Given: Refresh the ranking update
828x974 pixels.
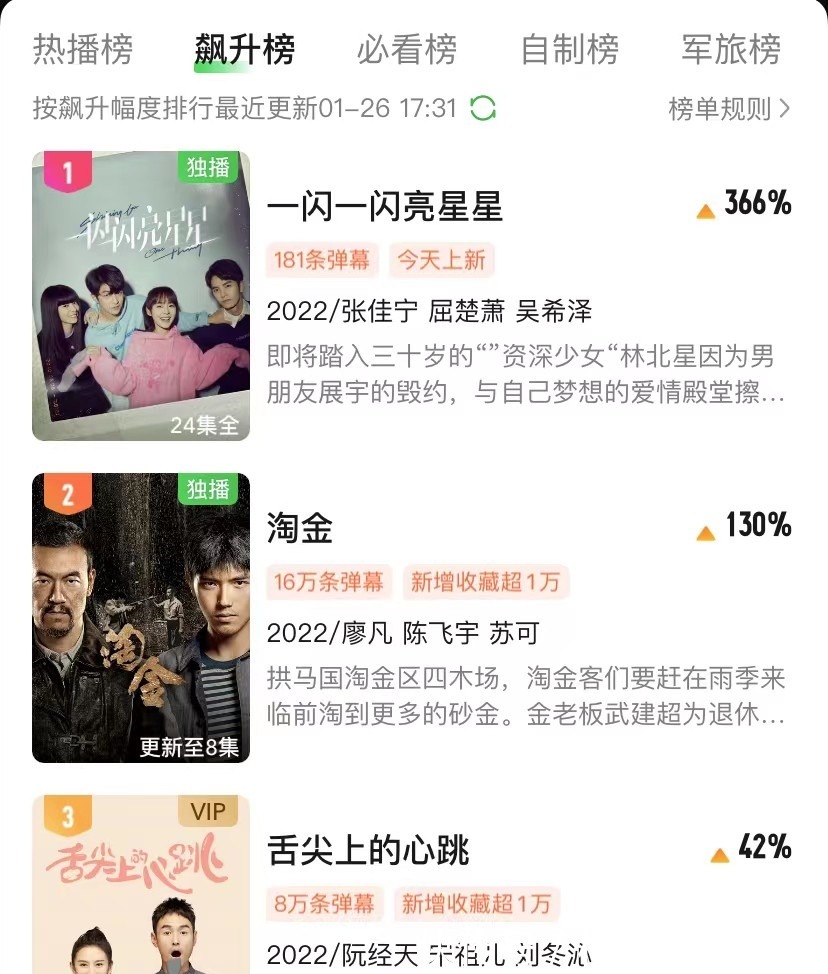Looking at the screenshot, I should pos(483,108).
